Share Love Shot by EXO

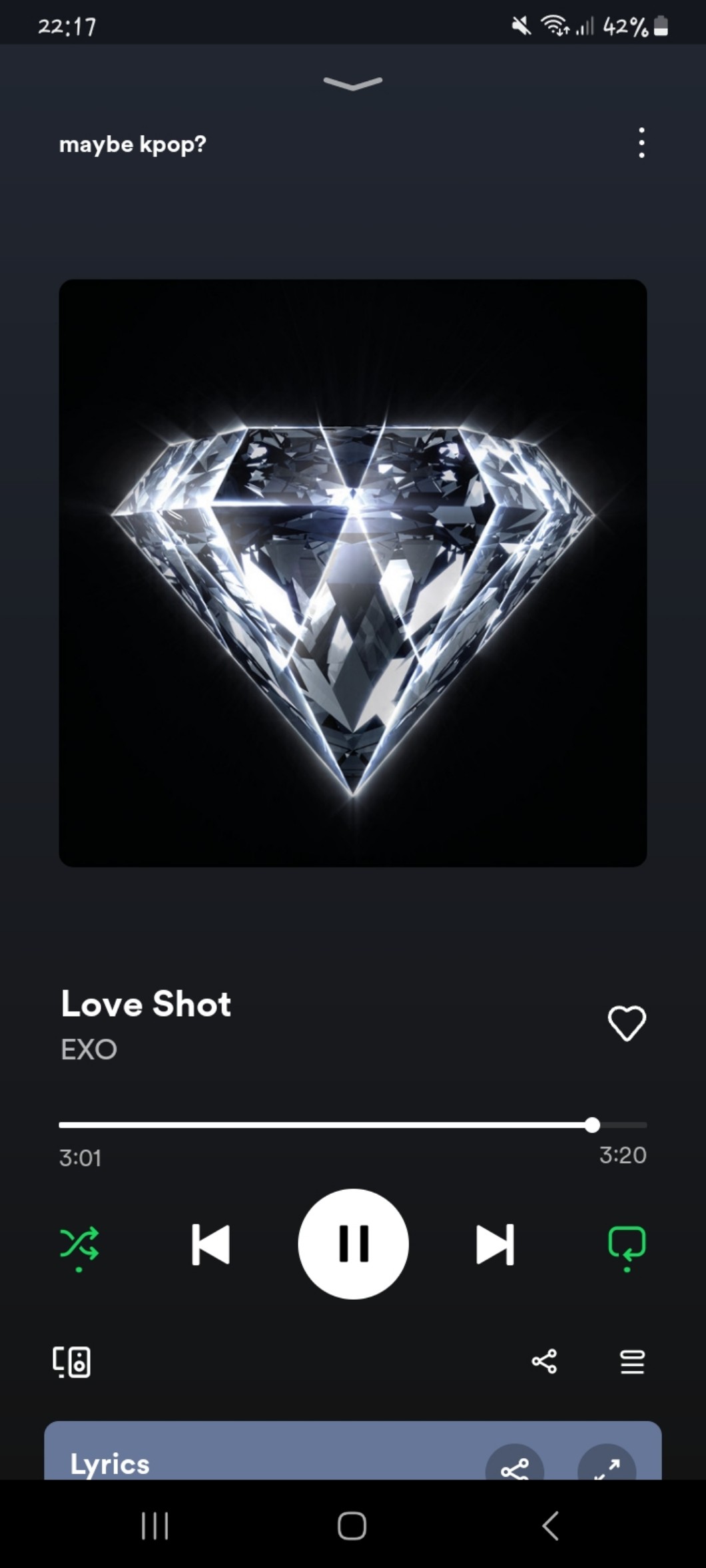pos(544,1362)
